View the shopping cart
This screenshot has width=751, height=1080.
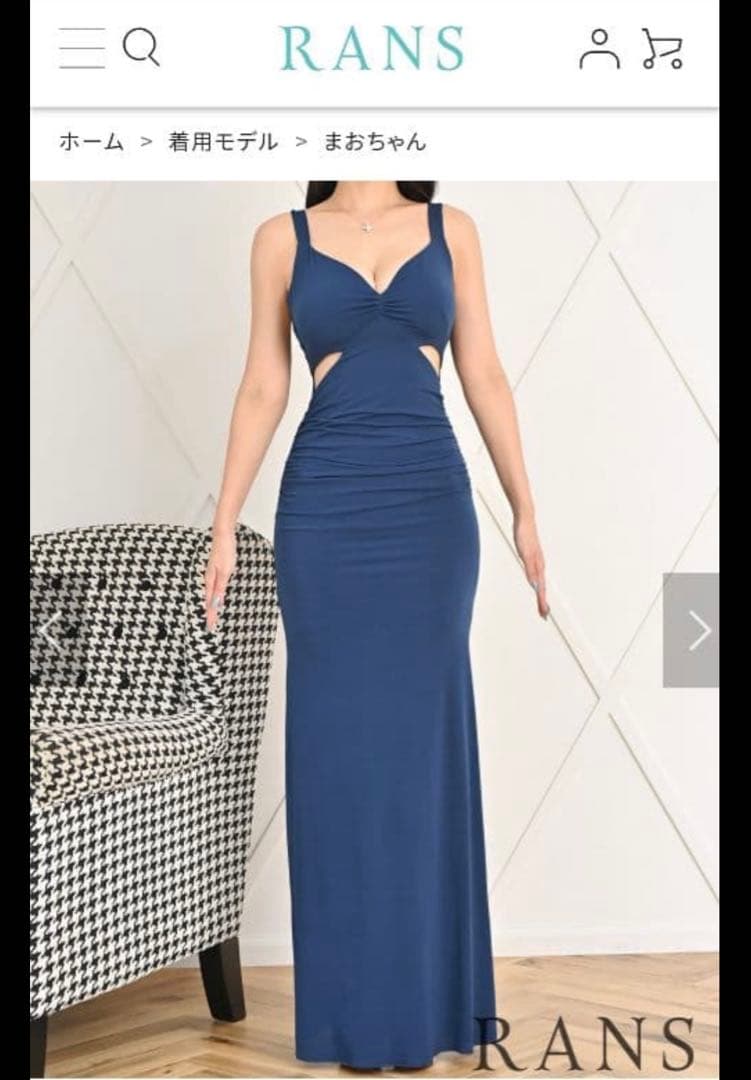[x=662, y=48]
